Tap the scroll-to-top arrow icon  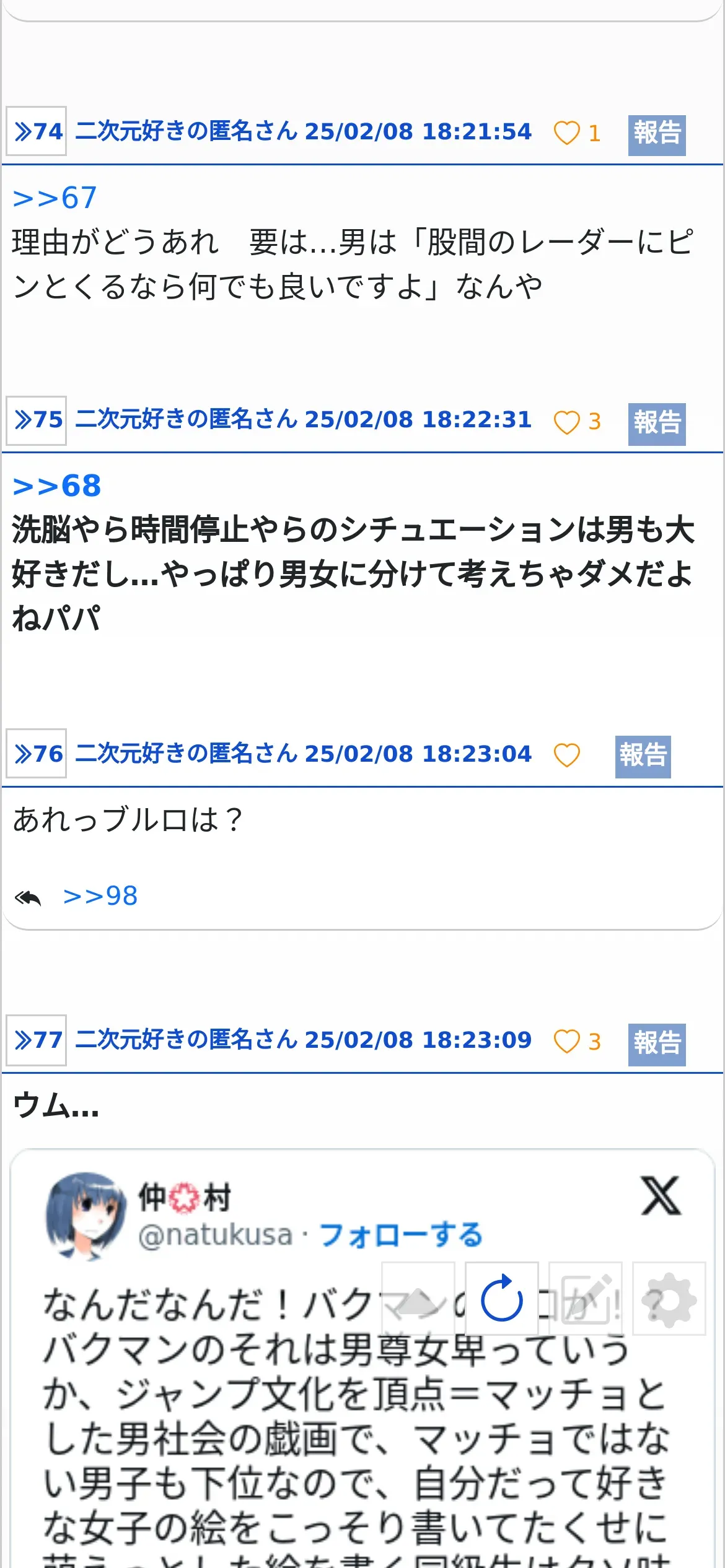(x=418, y=1298)
